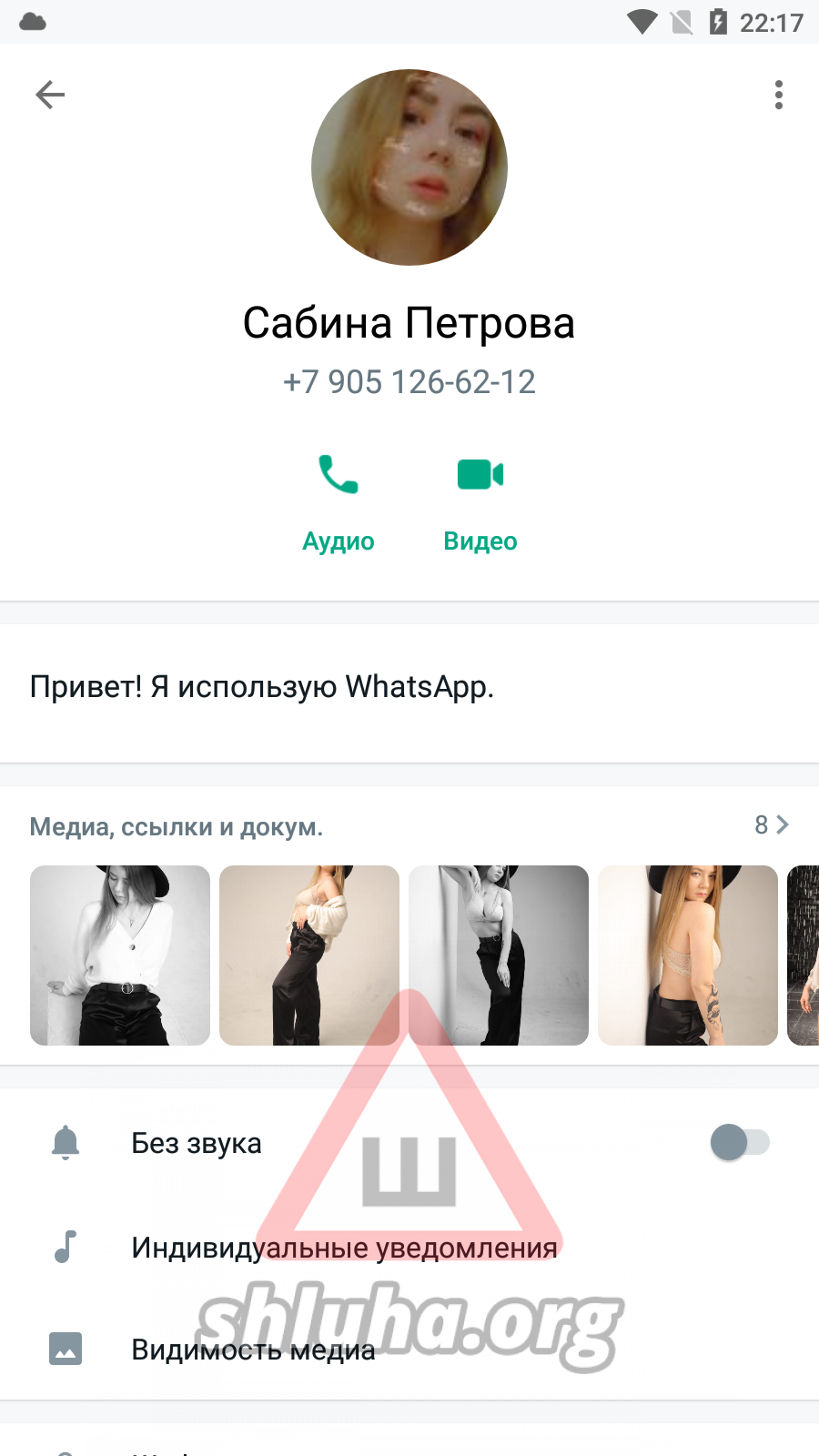The image size is (819, 1456).
Task: Open the three-dot overflow menu
Action: pos(778,95)
